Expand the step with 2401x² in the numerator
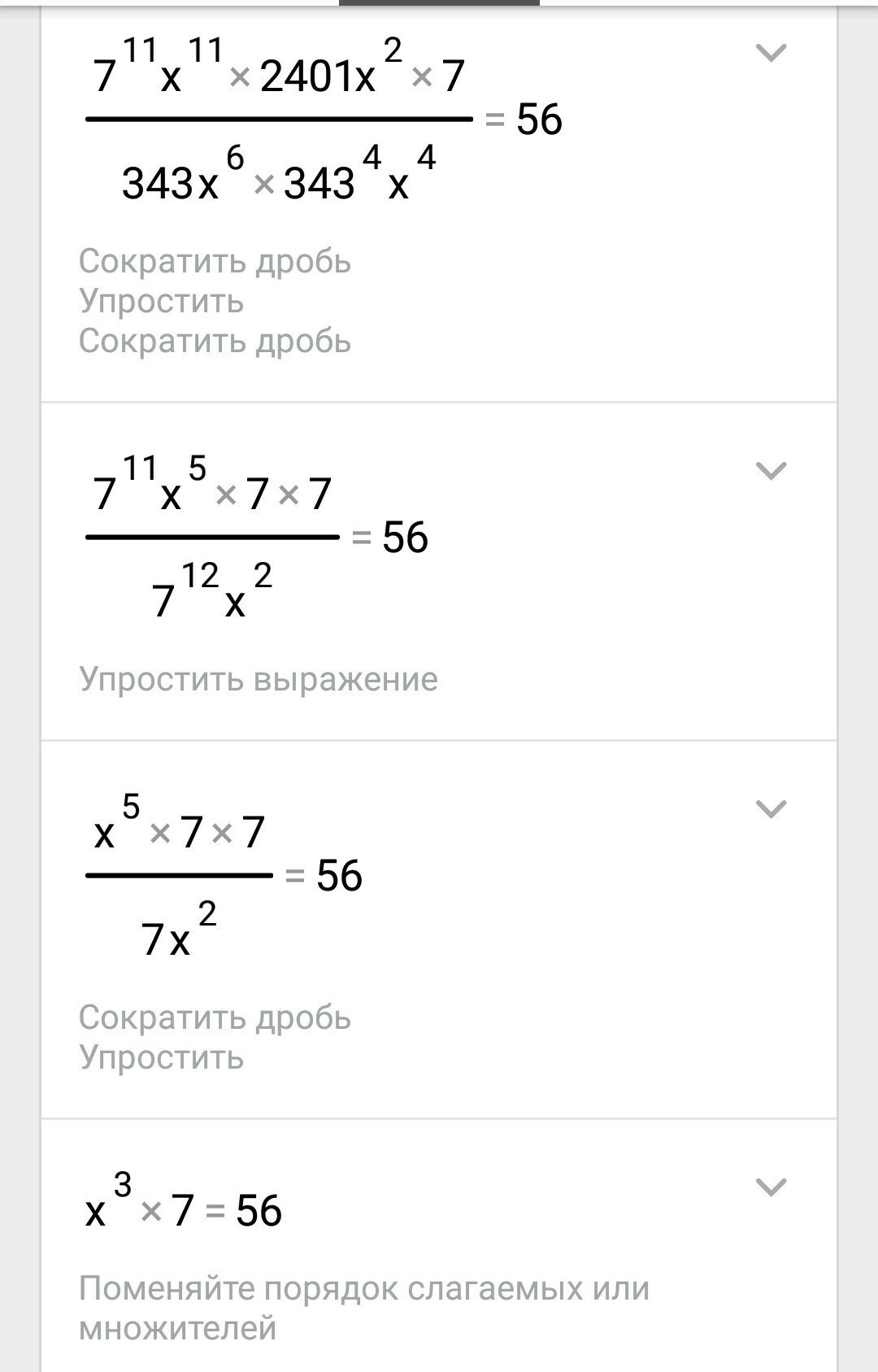The image size is (878, 1372). coord(771,54)
